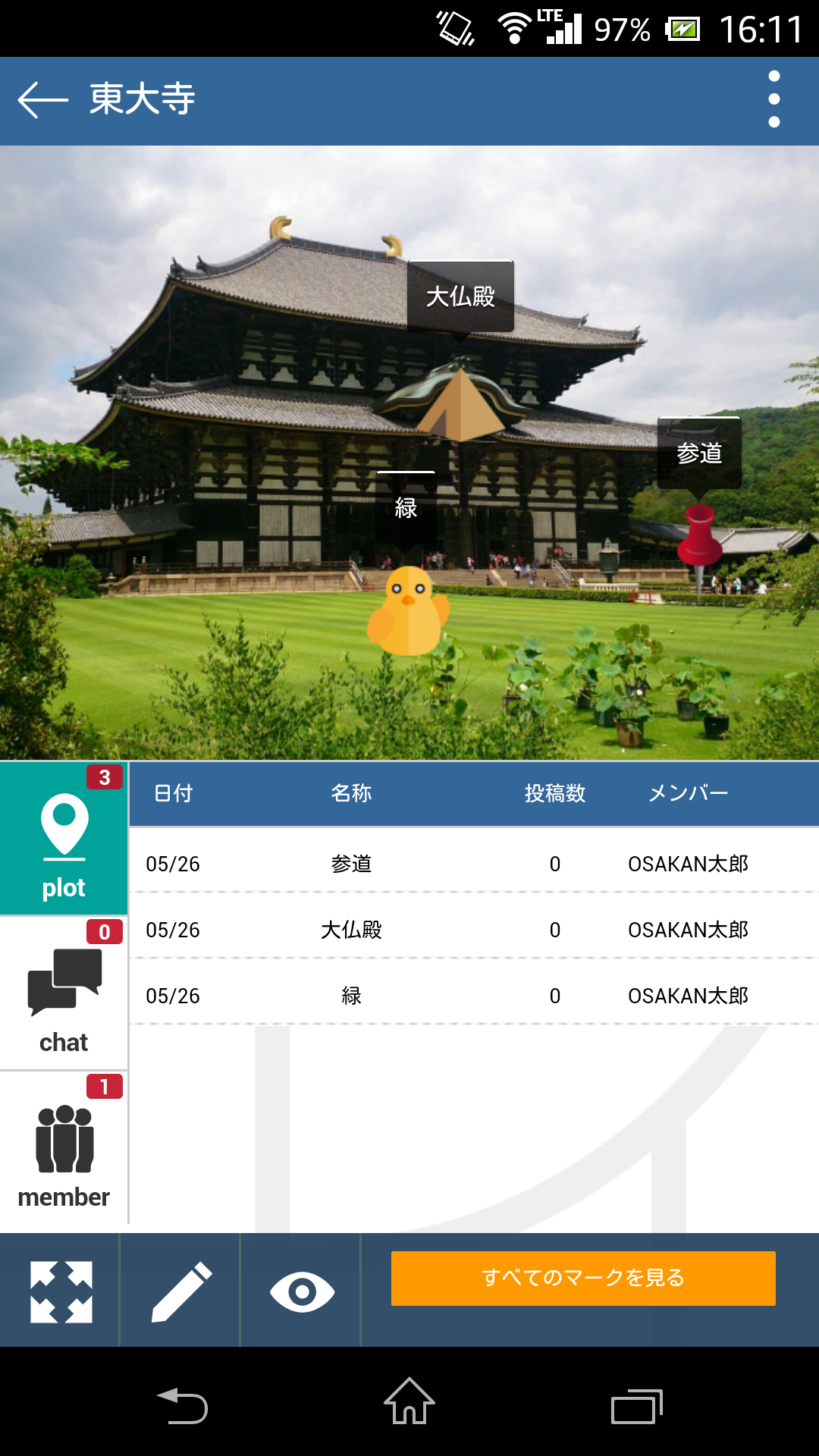Switch to the plot tab
The width and height of the screenshot is (819, 1456).
pyautogui.click(x=64, y=839)
